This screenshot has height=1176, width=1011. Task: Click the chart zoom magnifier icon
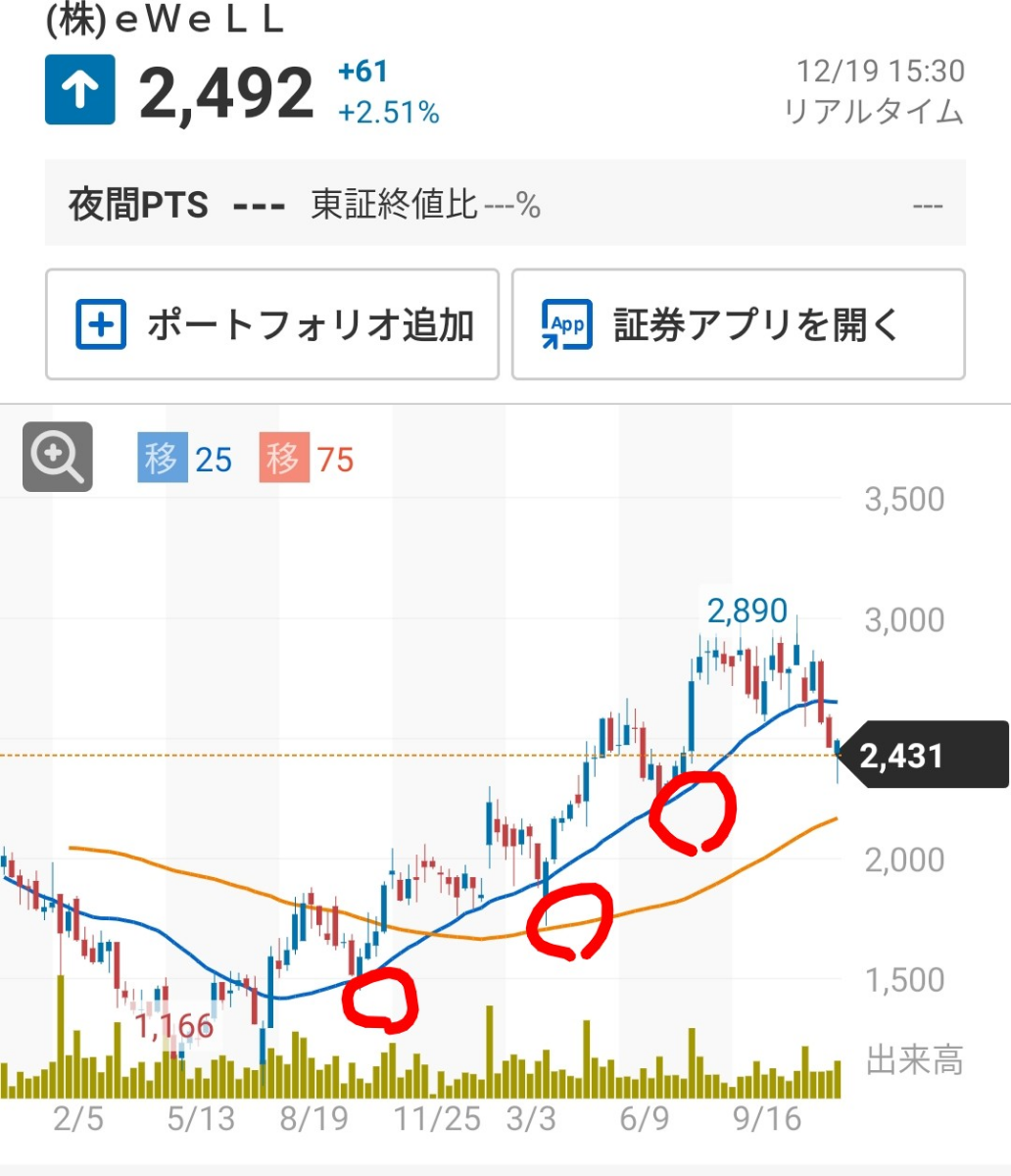pos(56,456)
